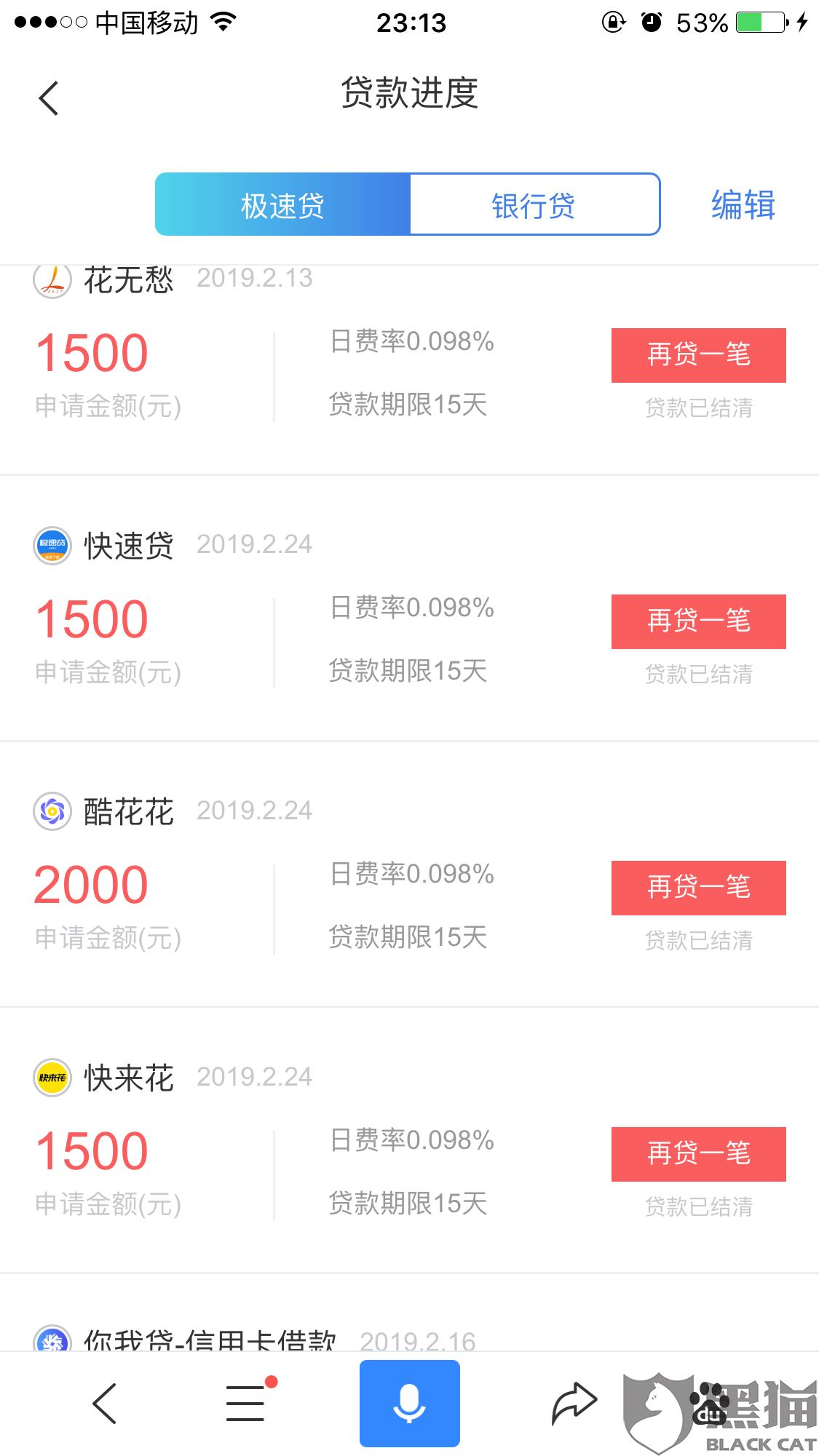
Task: Go back from the 贷款进度 page
Action: pyautogui.click(x=49, y=98)
